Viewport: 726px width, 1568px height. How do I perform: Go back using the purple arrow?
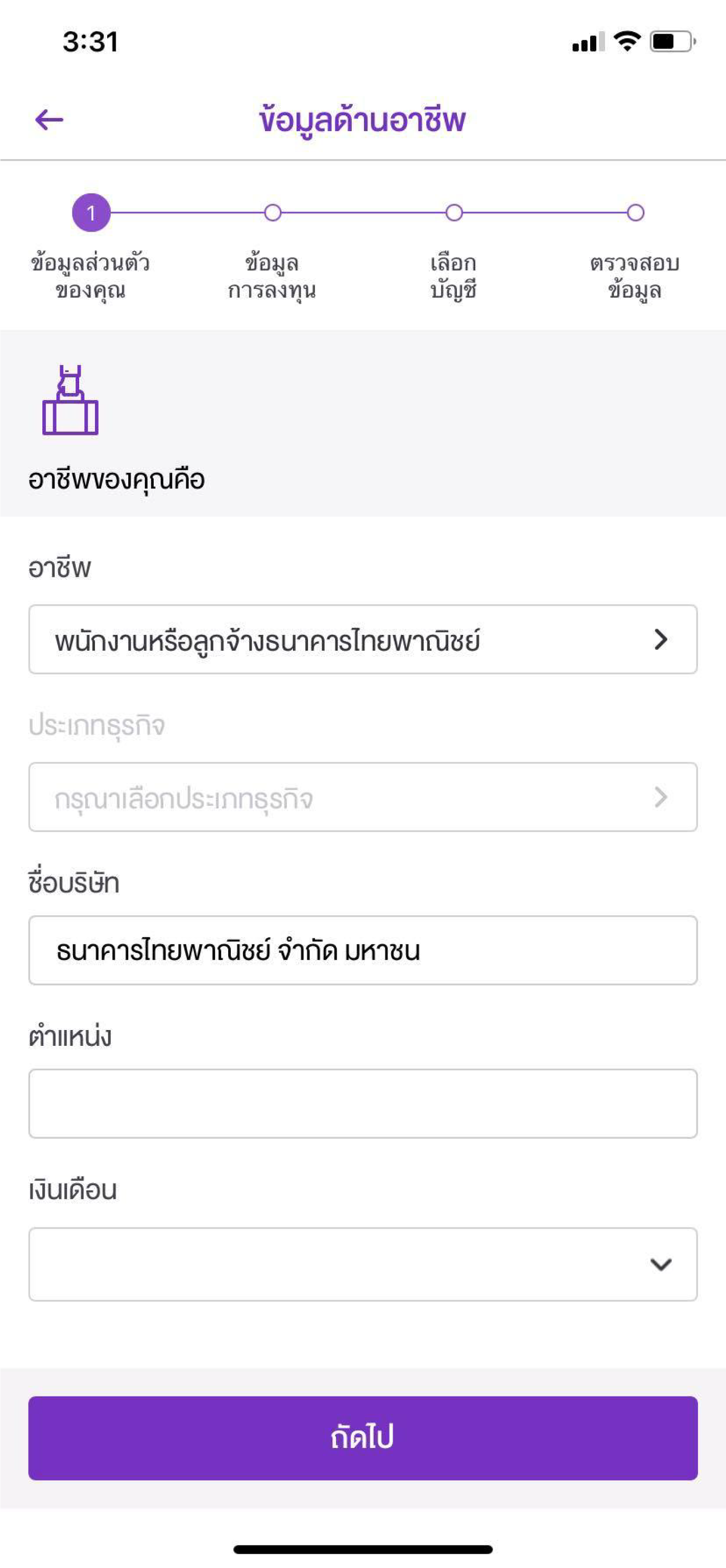tap(50, 120)
